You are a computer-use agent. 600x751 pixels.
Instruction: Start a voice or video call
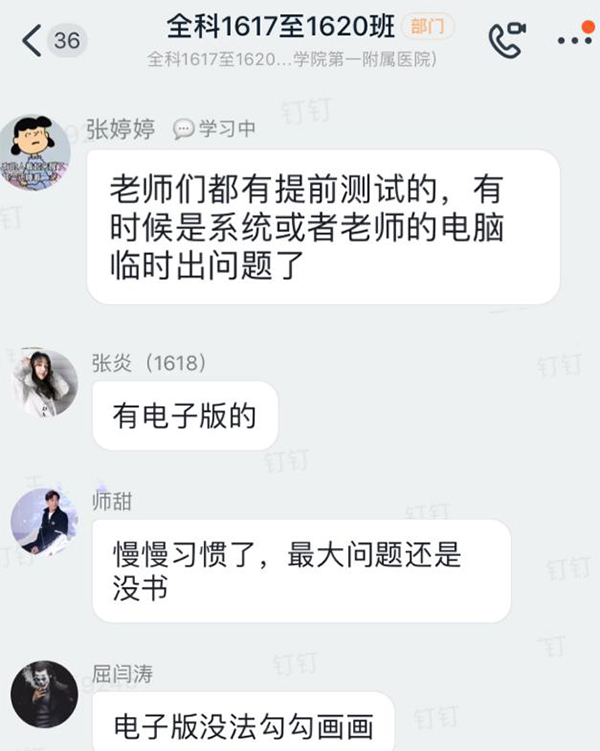pyautogui.click(x=507, y=40)
